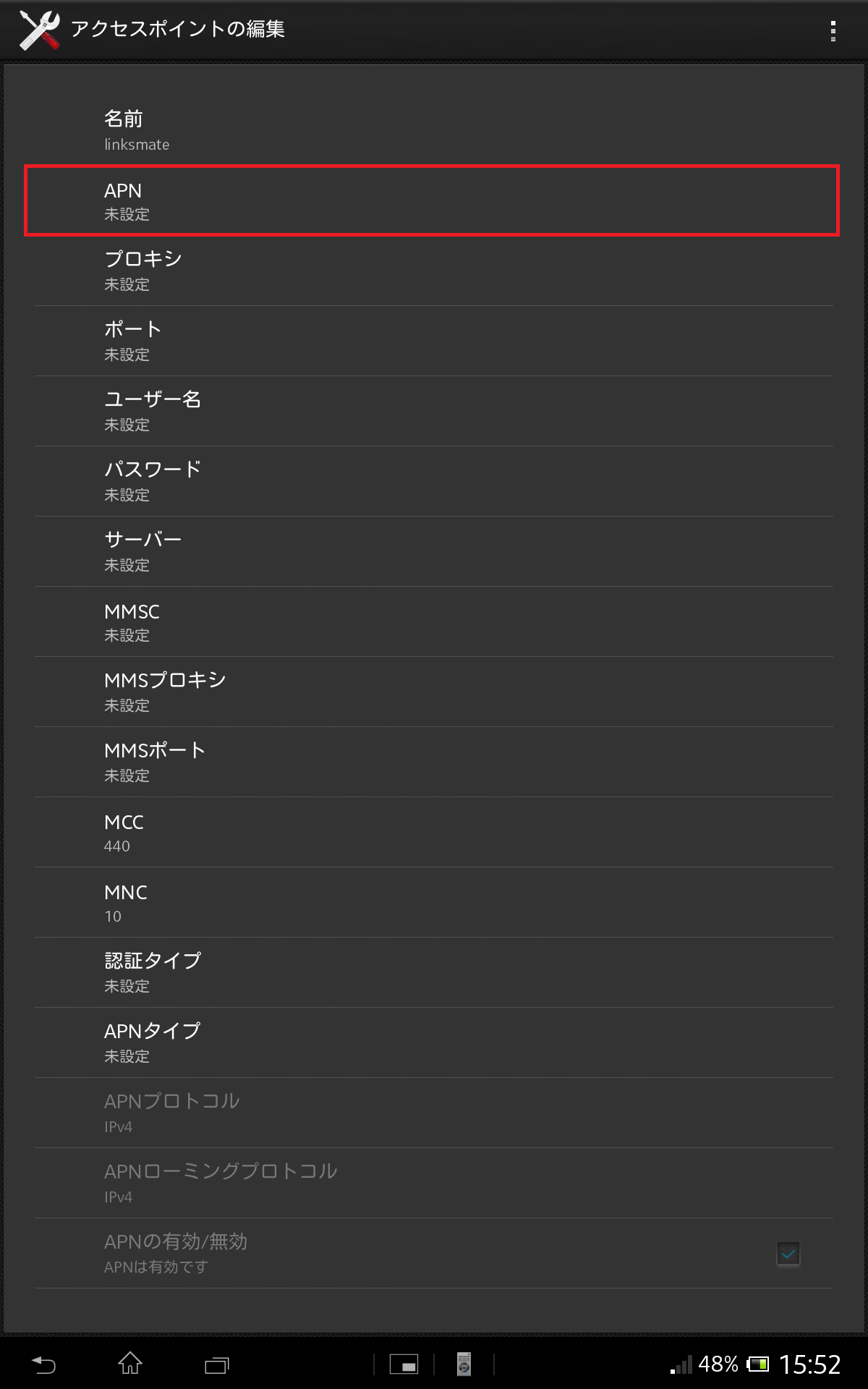This screenshot has height=1389, width=868.
Task: Open the overflow menu with three dots
Action: 830,29
